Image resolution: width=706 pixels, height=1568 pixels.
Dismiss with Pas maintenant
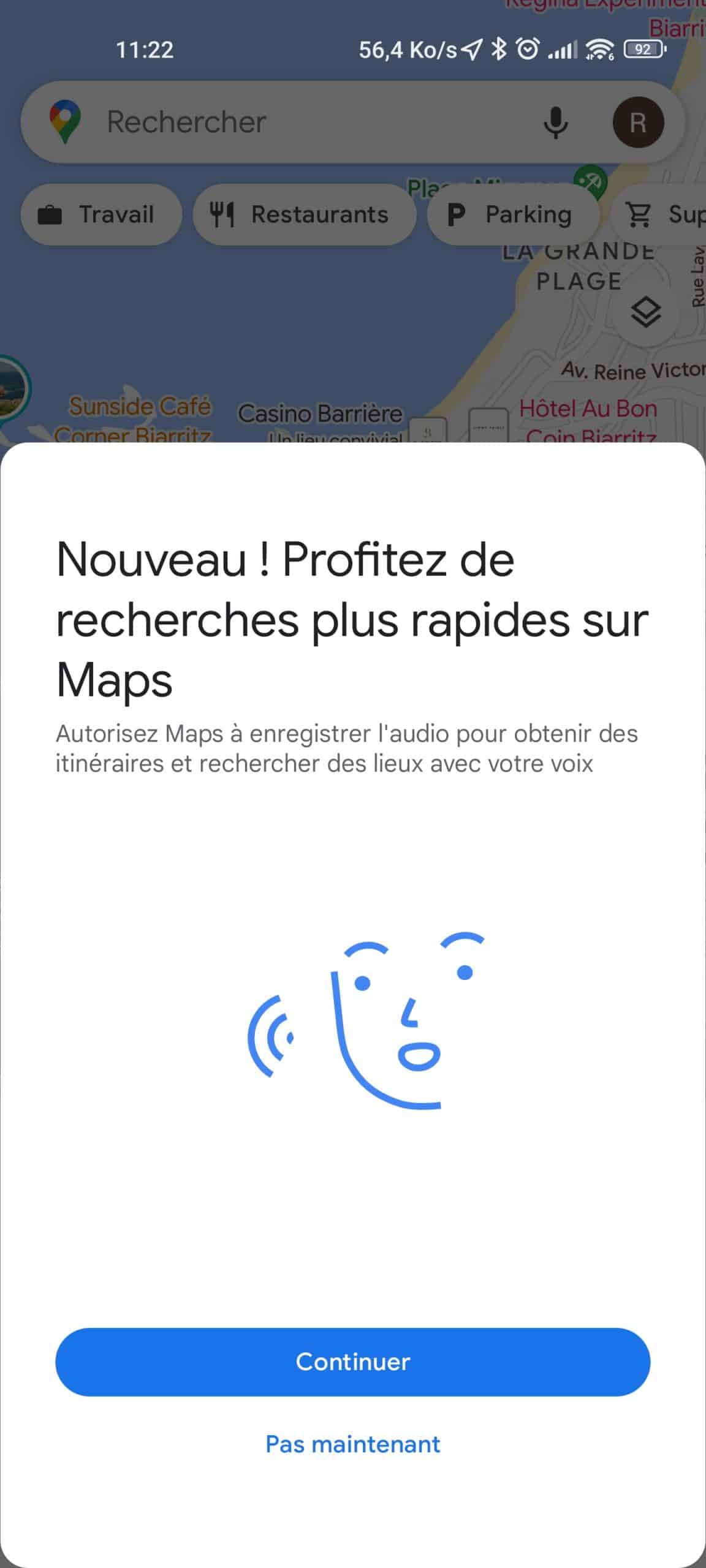[x=352, y=1444]
